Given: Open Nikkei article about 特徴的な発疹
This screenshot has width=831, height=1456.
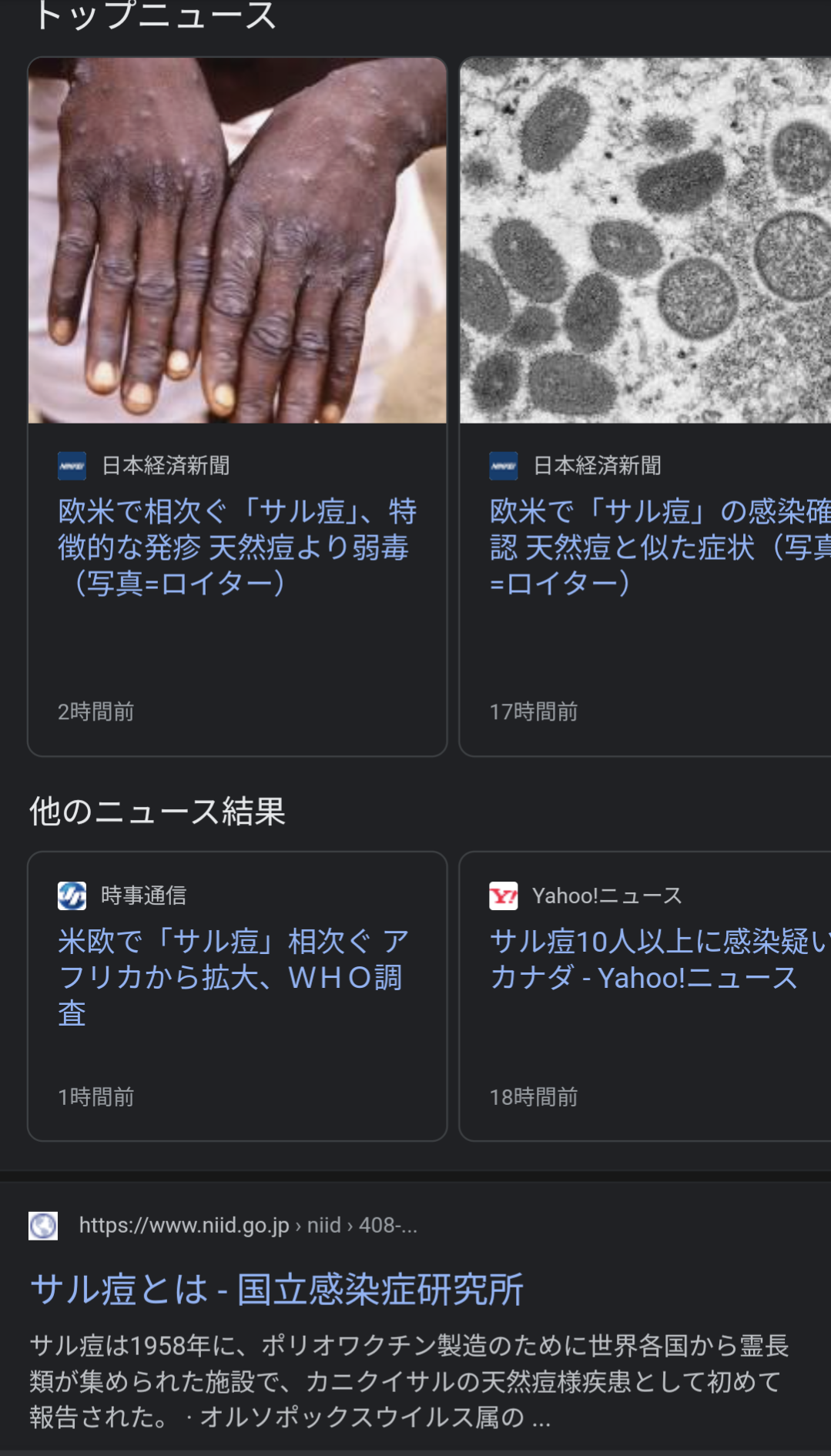Looking at the screenshot, I should (236, 547).
